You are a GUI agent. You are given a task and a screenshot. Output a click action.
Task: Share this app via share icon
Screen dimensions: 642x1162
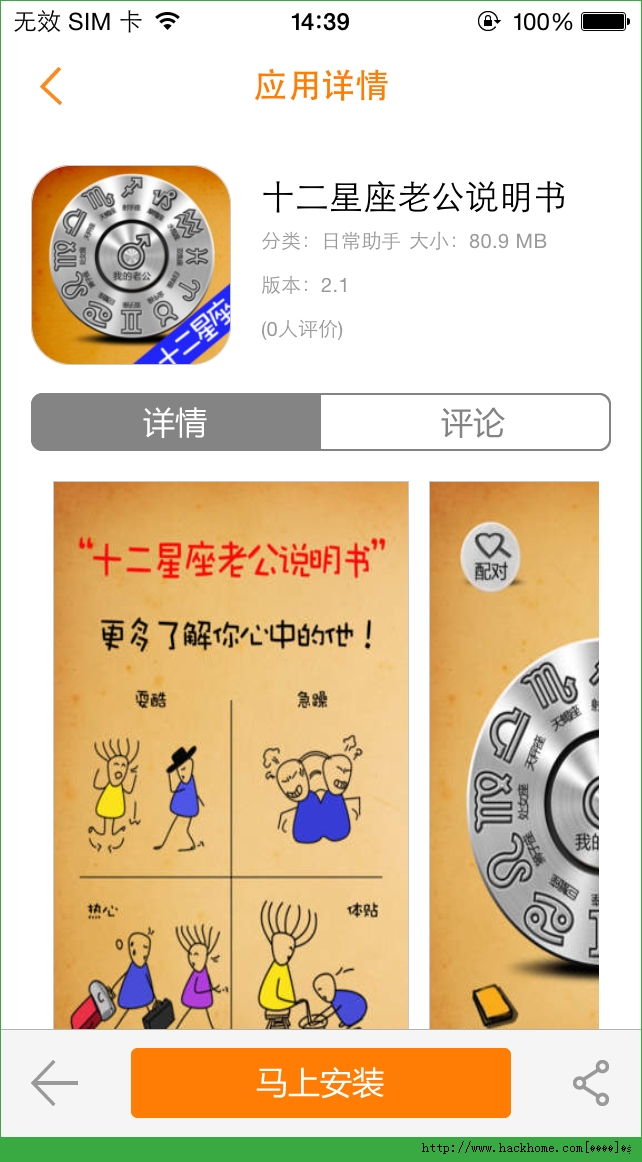591,1083
